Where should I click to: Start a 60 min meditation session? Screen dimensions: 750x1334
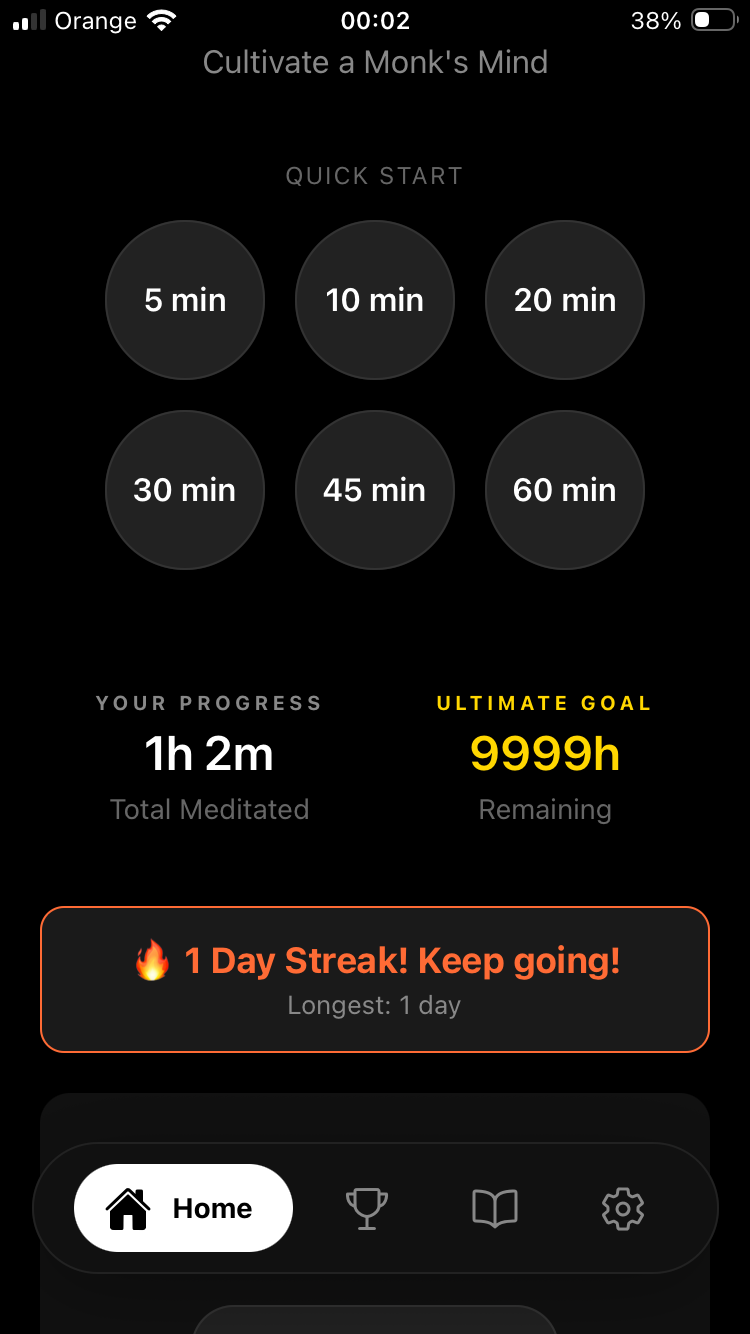(565, 490)
